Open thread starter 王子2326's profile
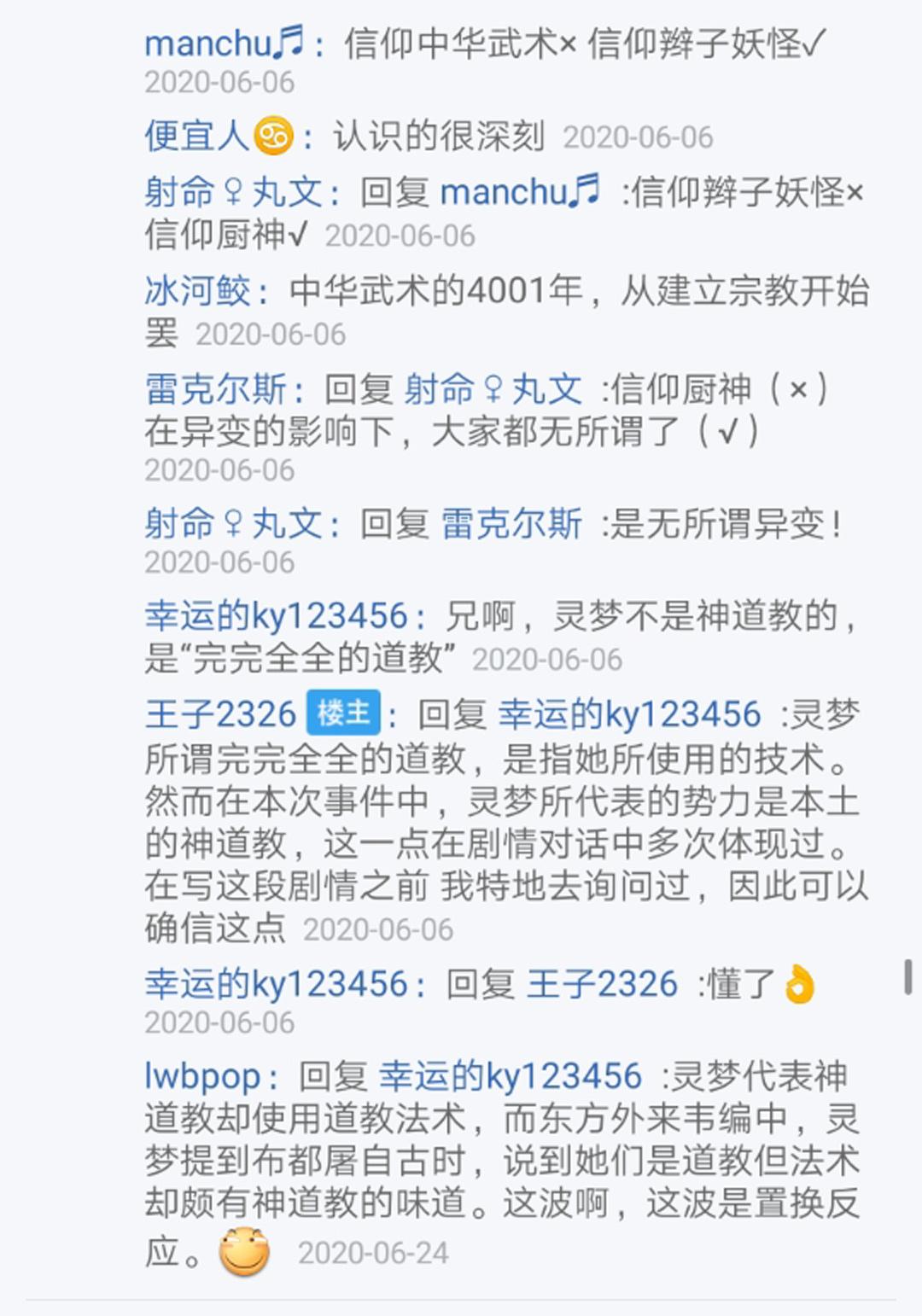Viewport: 922px width, 1316px height. [x=220, y=713]
